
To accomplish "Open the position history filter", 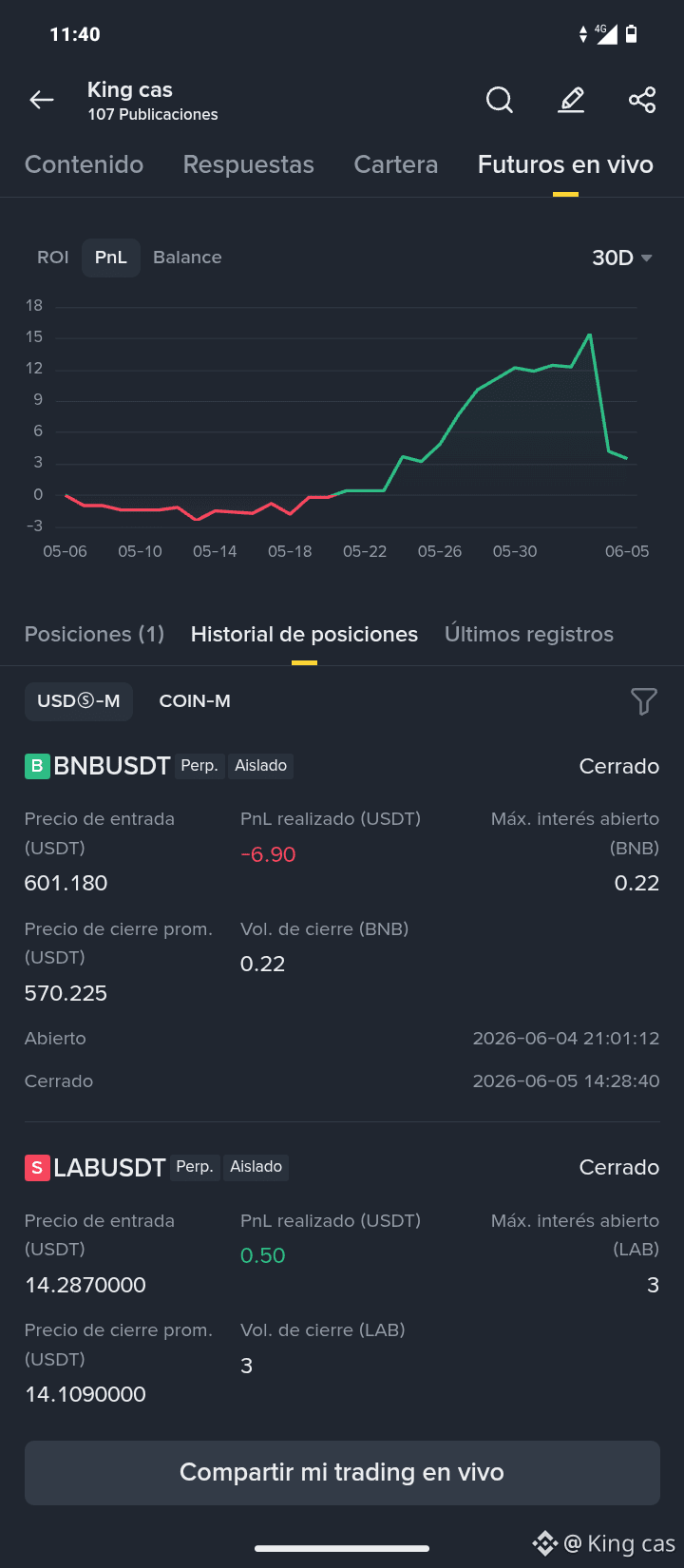I will (644, 701).
